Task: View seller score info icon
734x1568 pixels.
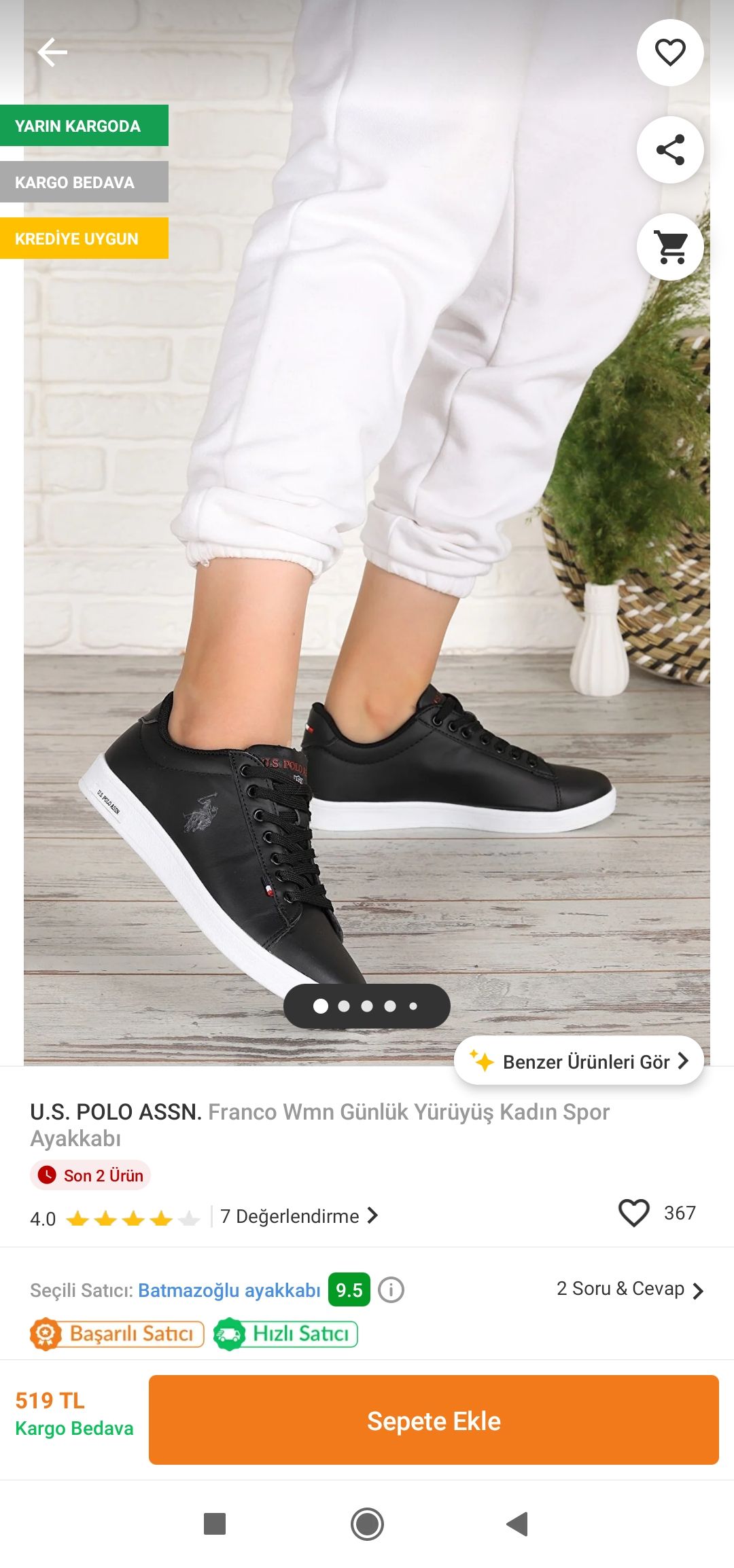Action: point(391,1289)
